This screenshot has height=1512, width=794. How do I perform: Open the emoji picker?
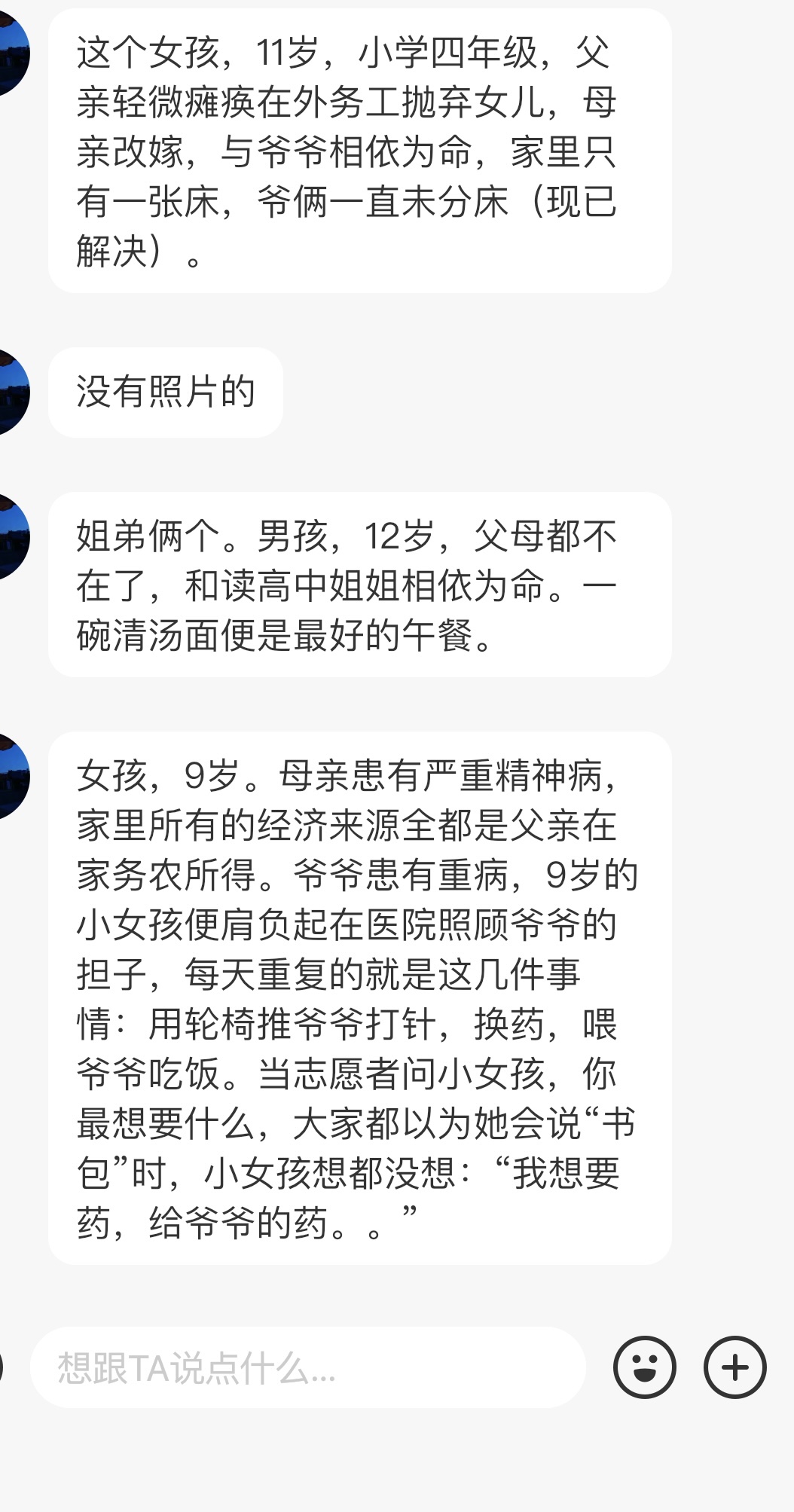coord(644,1367)
